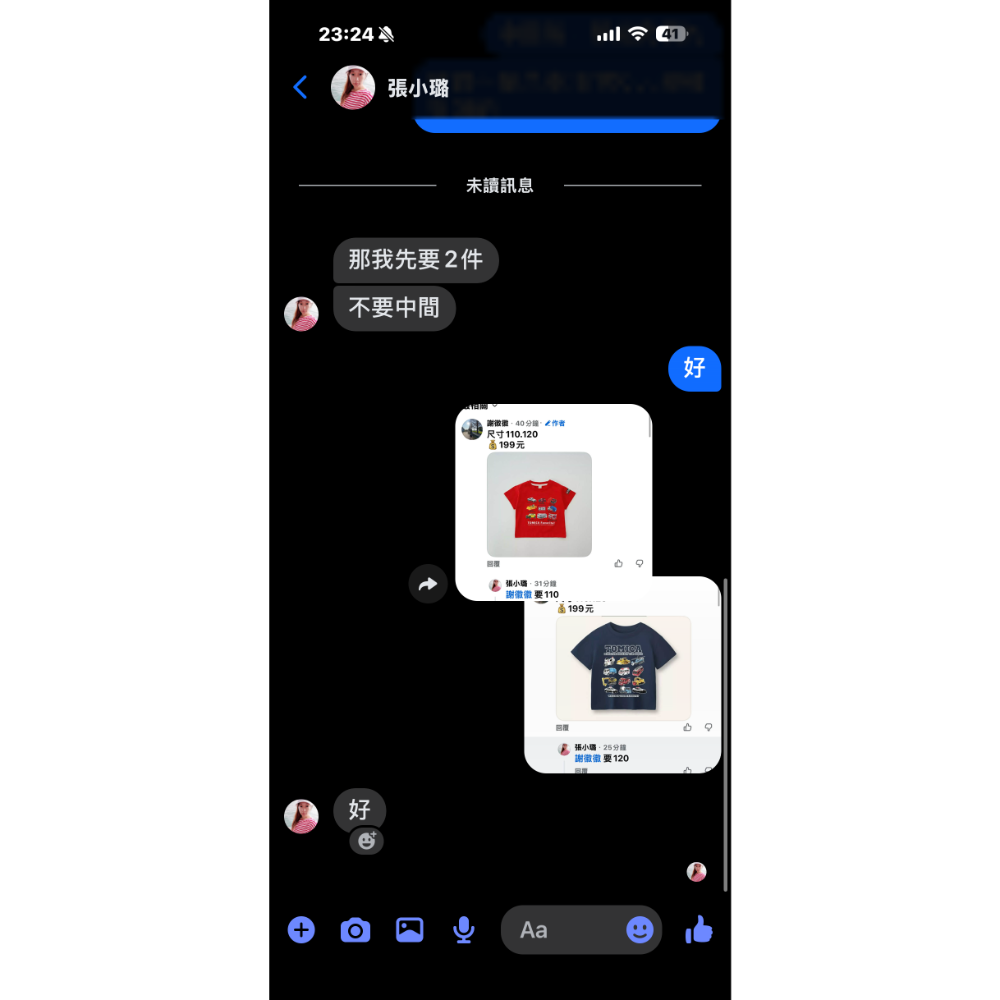The image size is (1000, 1000).
Task: Add an emoji reaction to the 好 message
Action: click(367, 841)
